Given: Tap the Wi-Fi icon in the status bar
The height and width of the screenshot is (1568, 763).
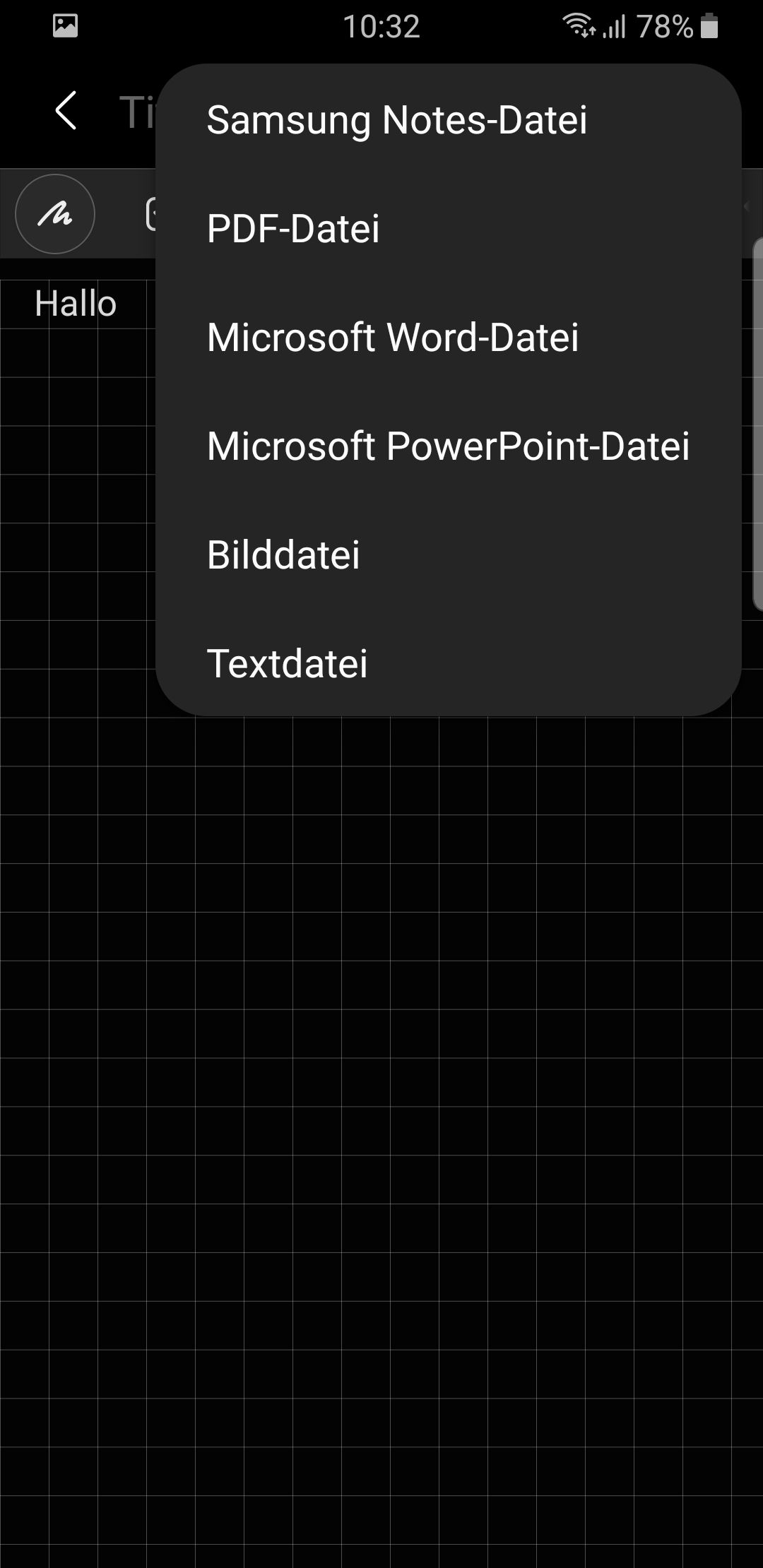Looking at the screenshot, I should (x=579, y=26).
